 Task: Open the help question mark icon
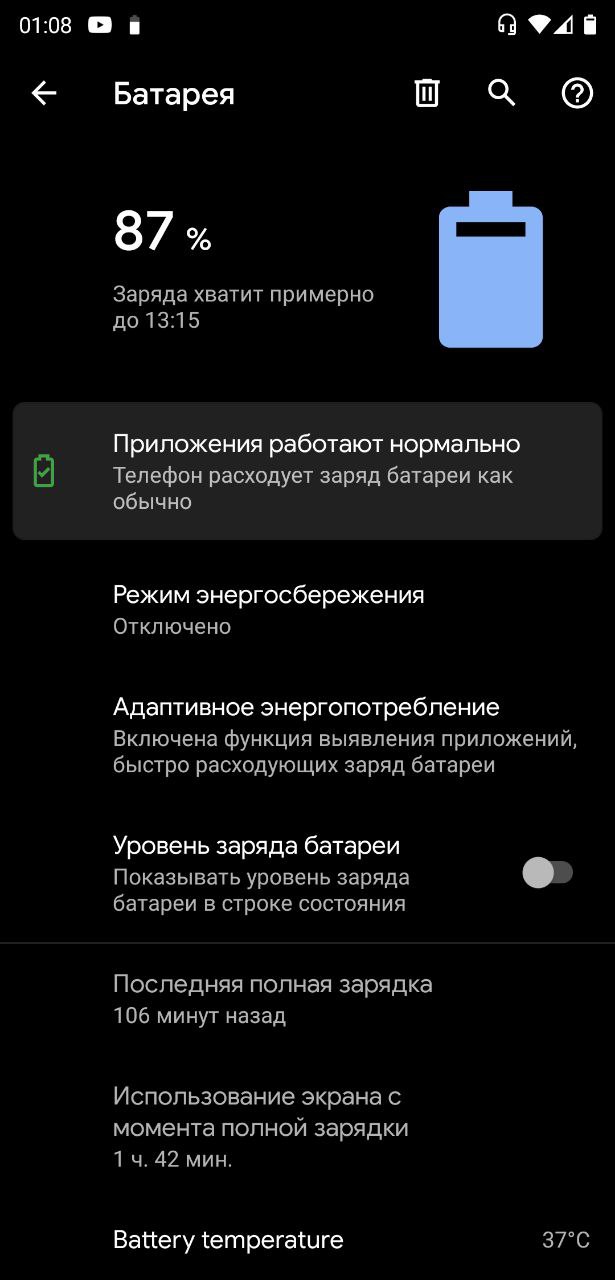pos(577,94)
